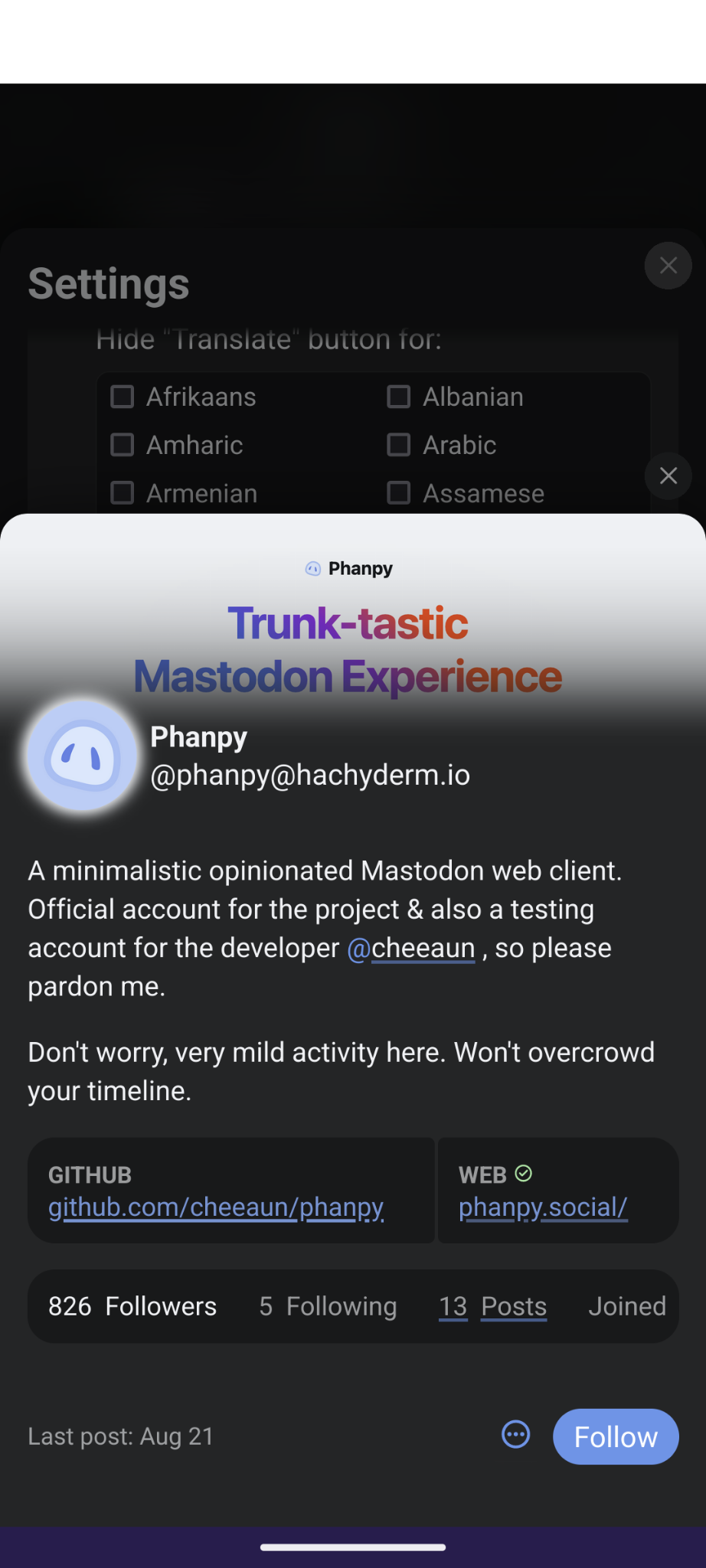Open the github.com/cheeaun/phanpy repository link

point(217,1207)
